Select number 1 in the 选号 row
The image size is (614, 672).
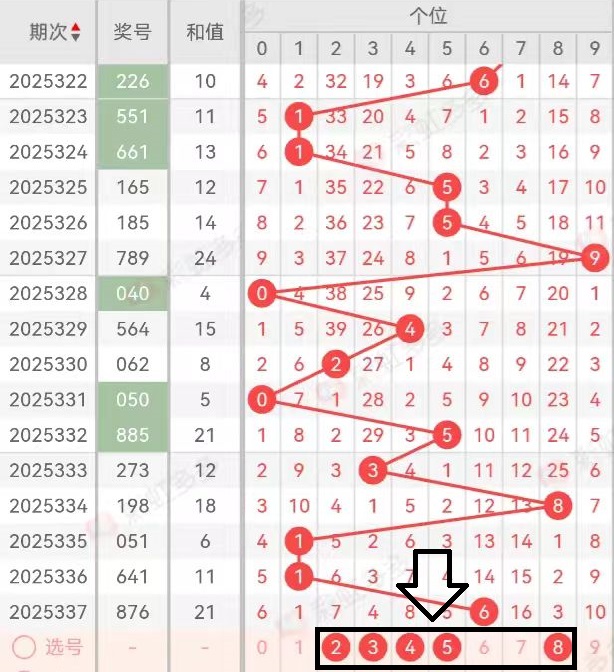point(299,647)
